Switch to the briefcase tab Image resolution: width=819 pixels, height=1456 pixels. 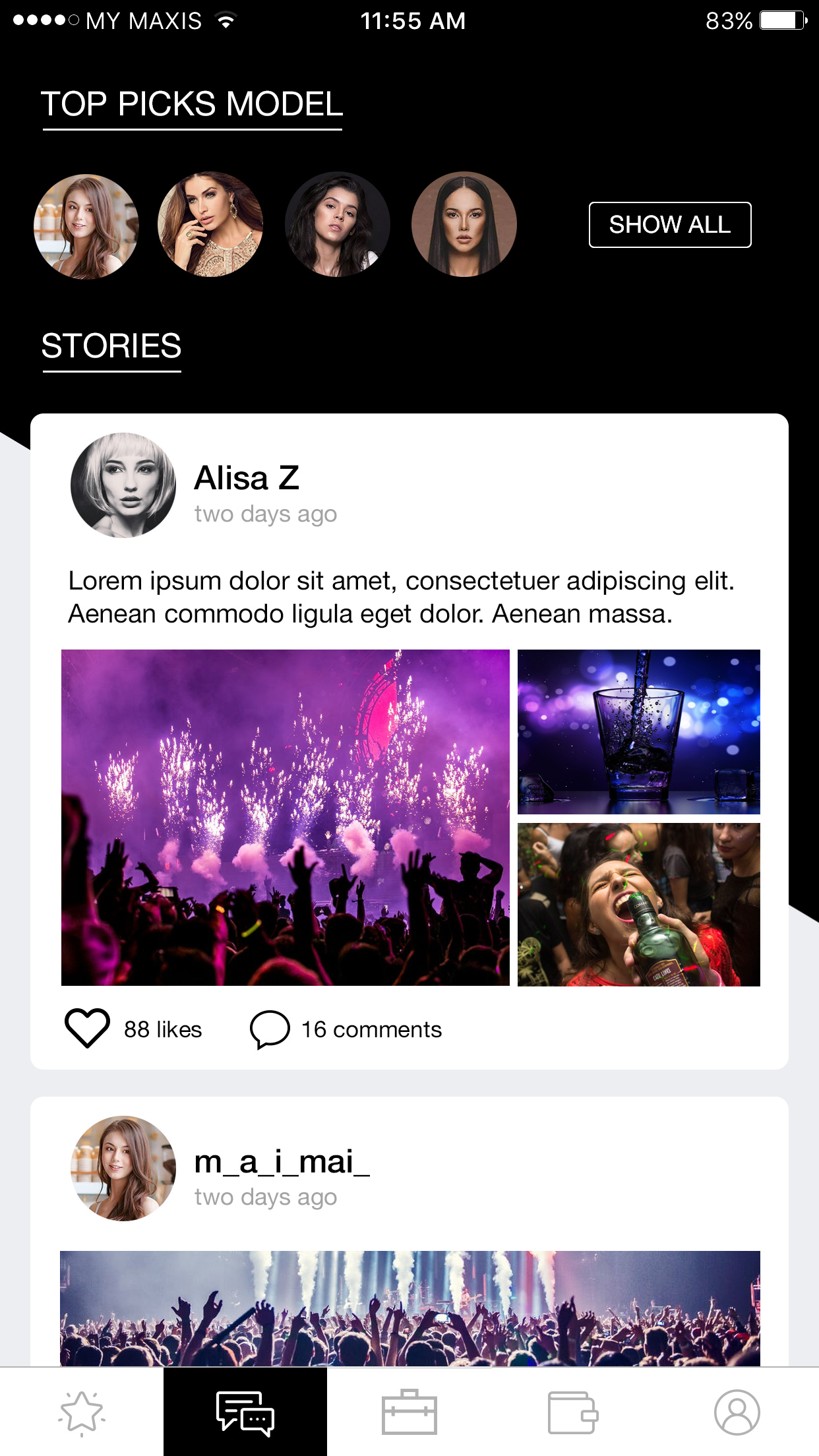409,1412
